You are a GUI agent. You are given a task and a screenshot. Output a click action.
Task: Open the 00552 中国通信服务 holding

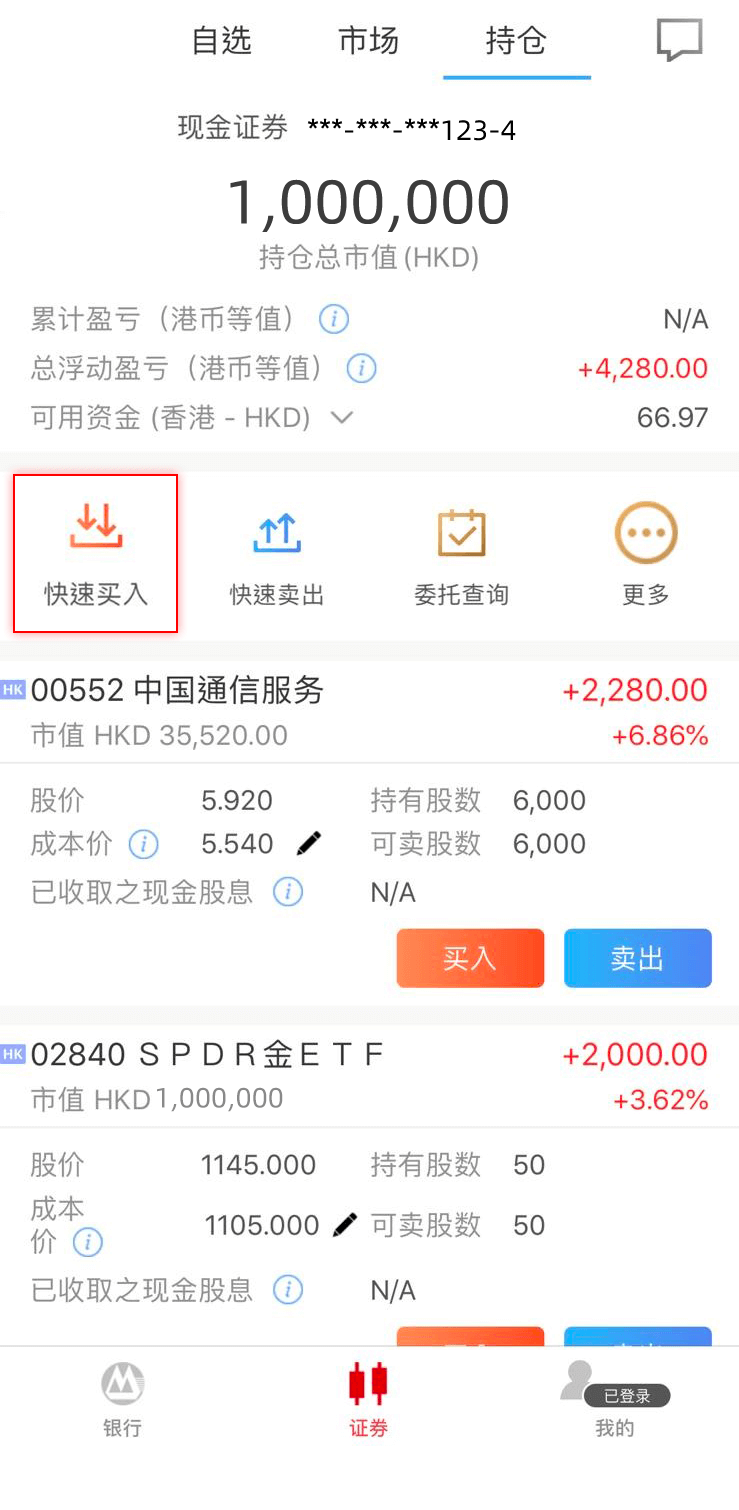click(x=178, y=691)
